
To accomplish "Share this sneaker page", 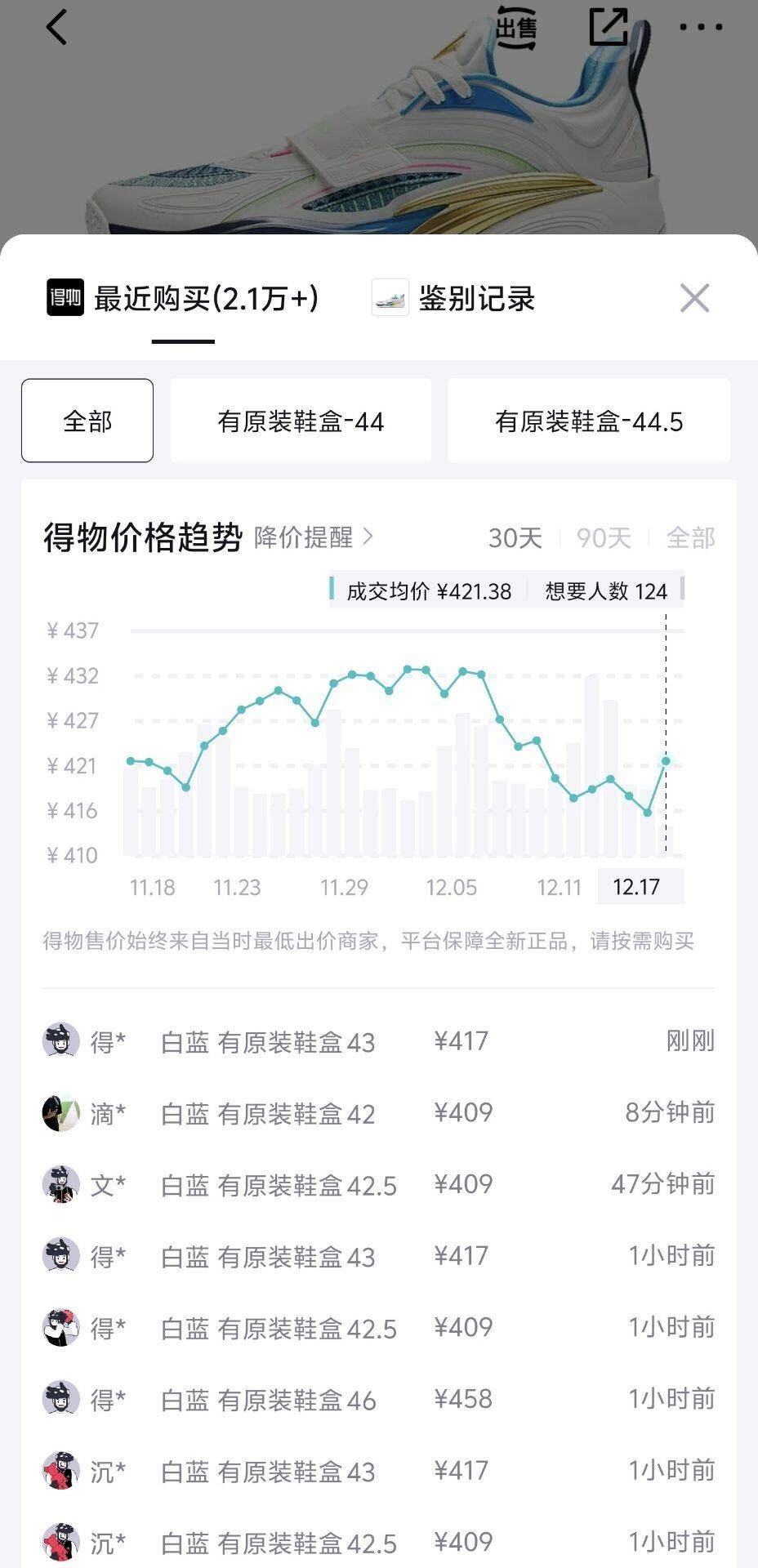I will coord(609,28).
